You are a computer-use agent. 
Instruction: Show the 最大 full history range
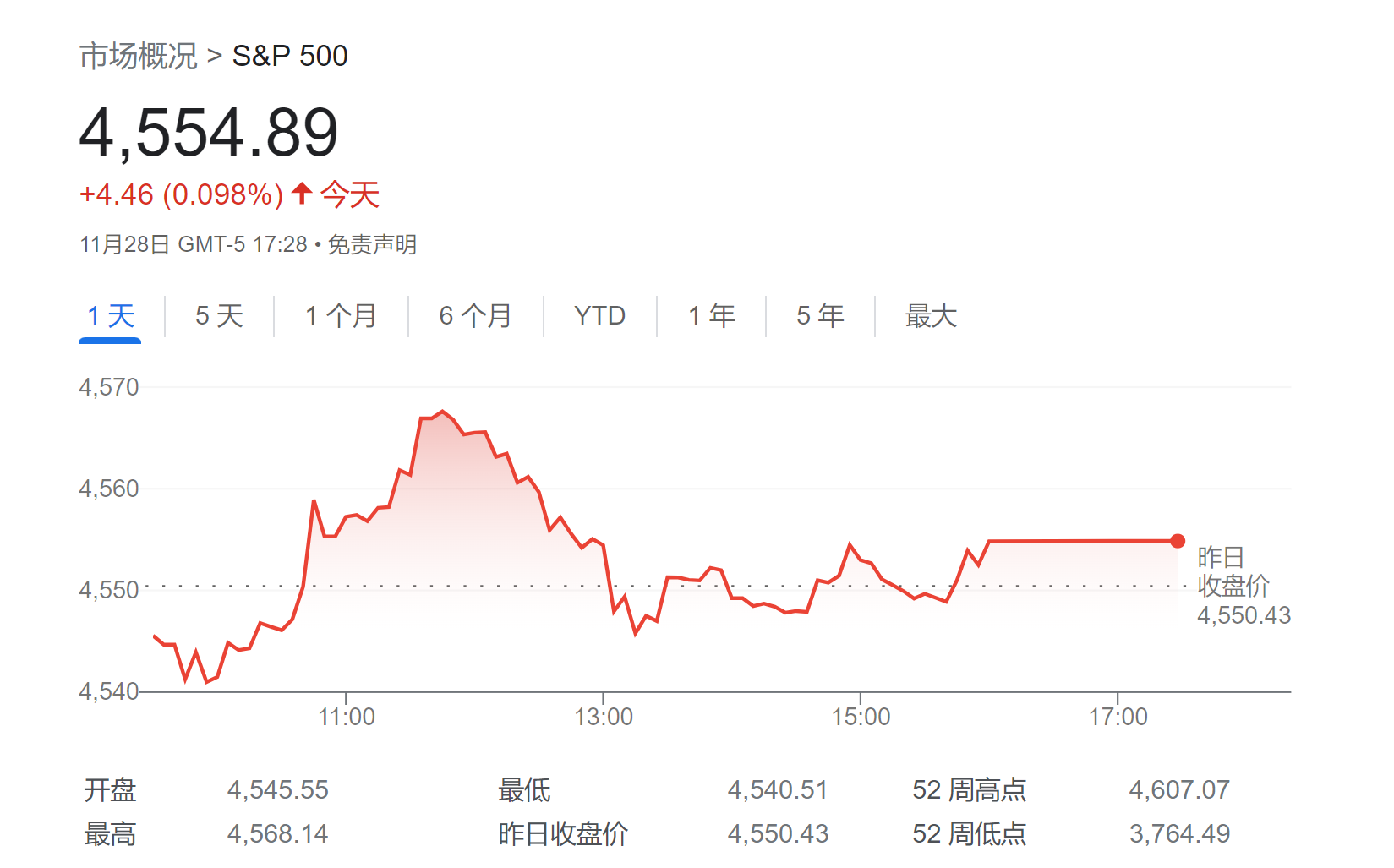point(931,316)
